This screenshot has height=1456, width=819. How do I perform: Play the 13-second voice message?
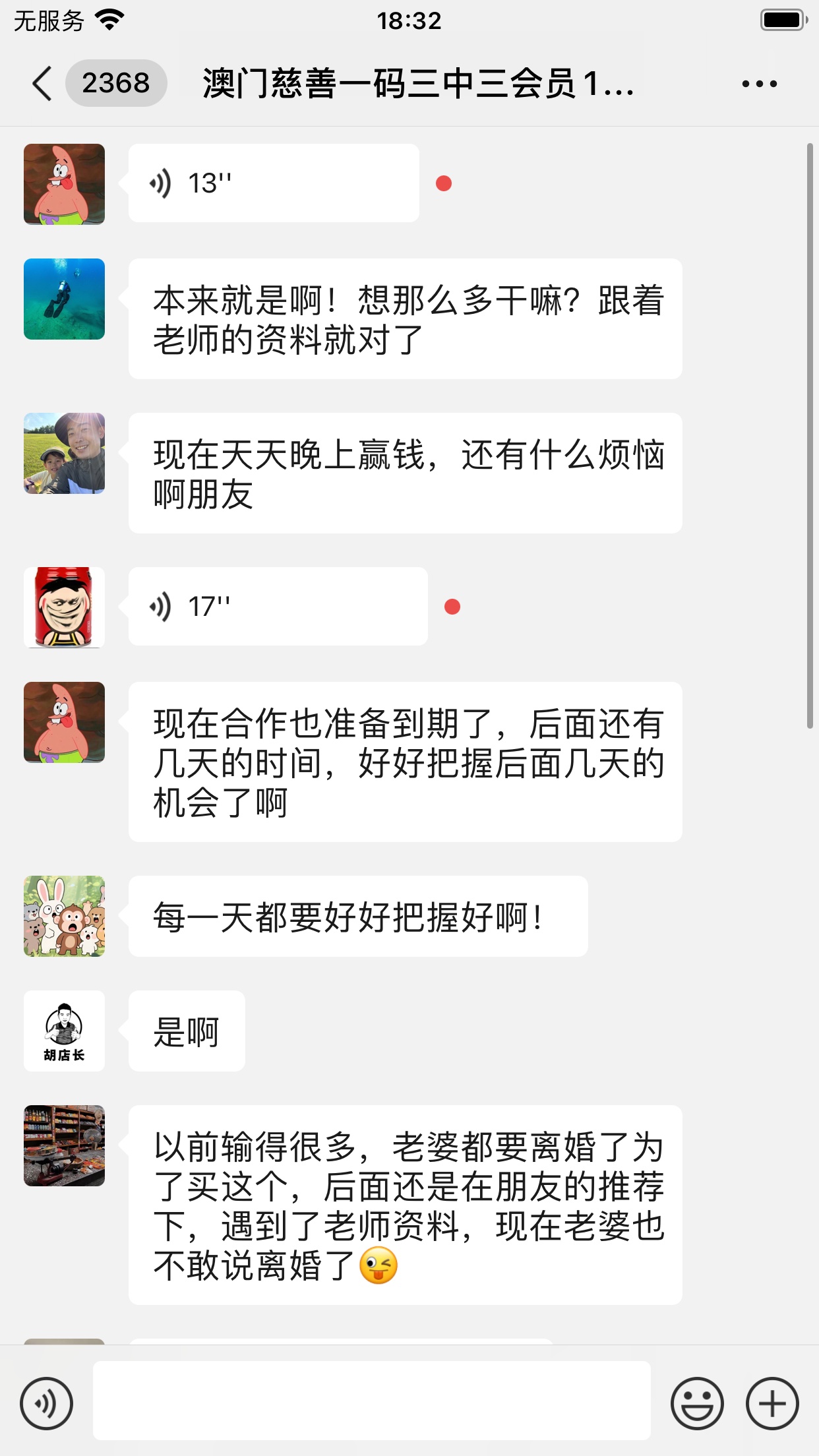click(x=273, y=183)
